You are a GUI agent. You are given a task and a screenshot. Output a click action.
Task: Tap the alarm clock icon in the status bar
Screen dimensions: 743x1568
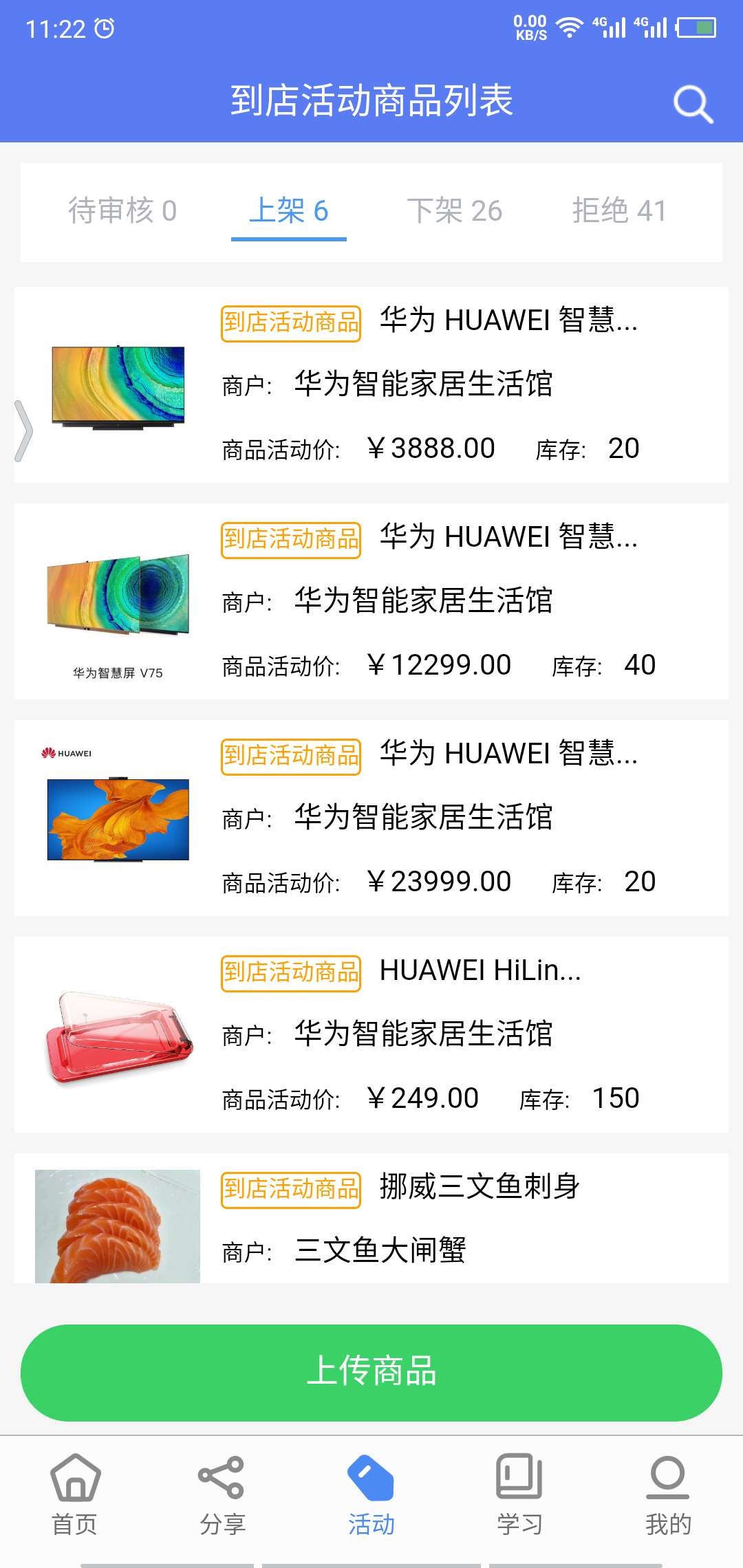pyautogui.click(x=105, y=29)
